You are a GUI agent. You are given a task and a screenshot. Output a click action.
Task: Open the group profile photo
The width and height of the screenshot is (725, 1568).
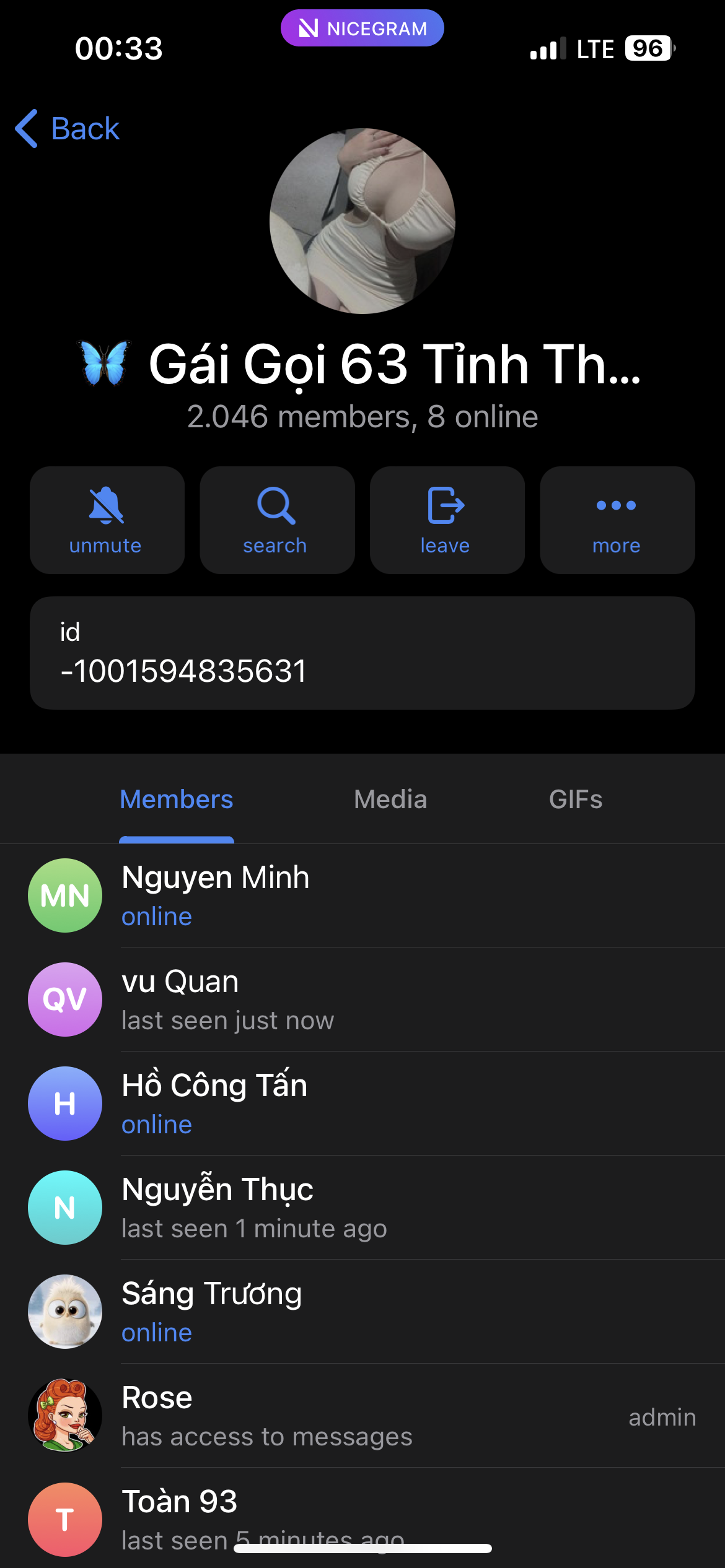point(362,221)
